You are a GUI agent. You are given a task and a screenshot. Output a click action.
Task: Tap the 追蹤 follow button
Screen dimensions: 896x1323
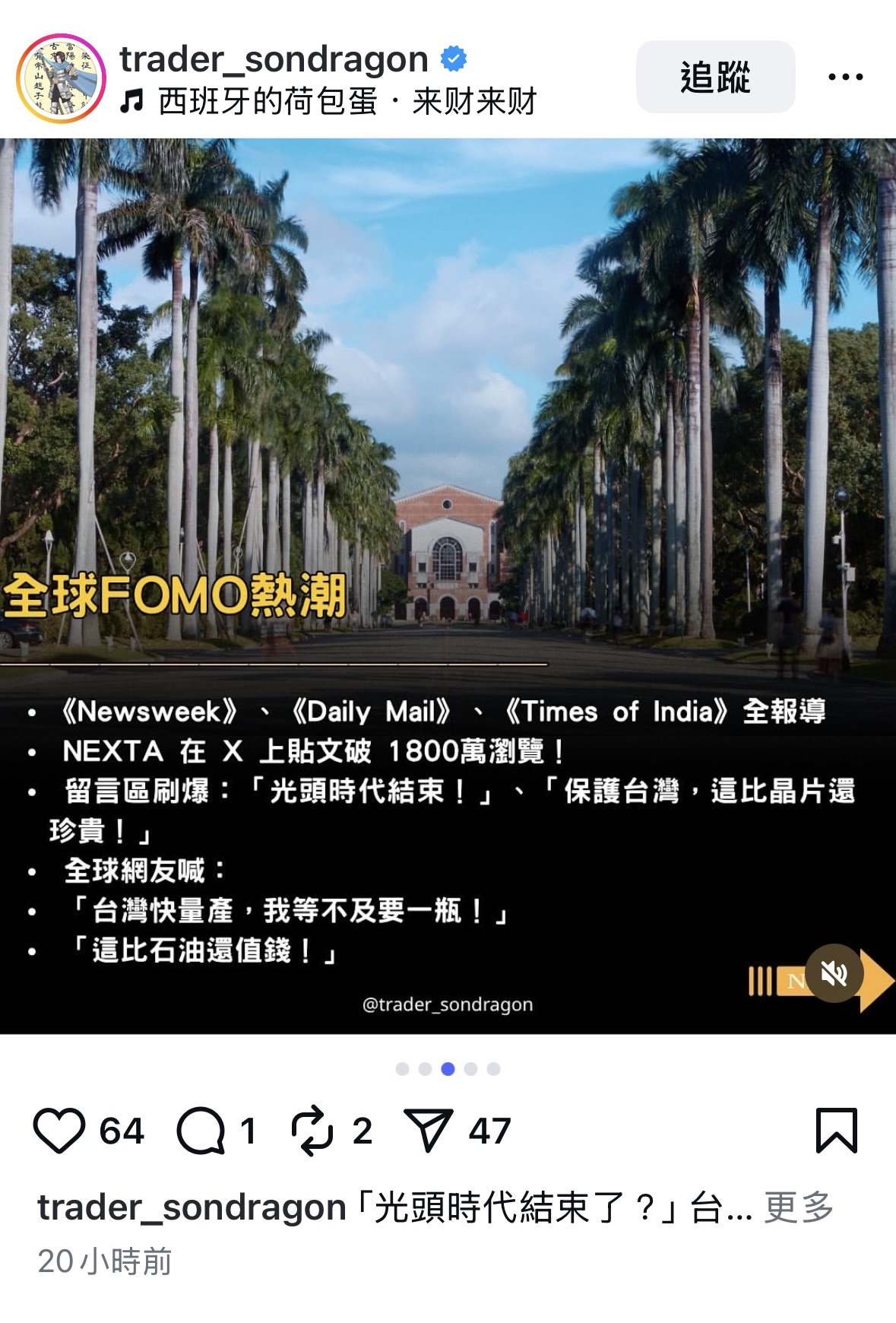tap(715, 77)
